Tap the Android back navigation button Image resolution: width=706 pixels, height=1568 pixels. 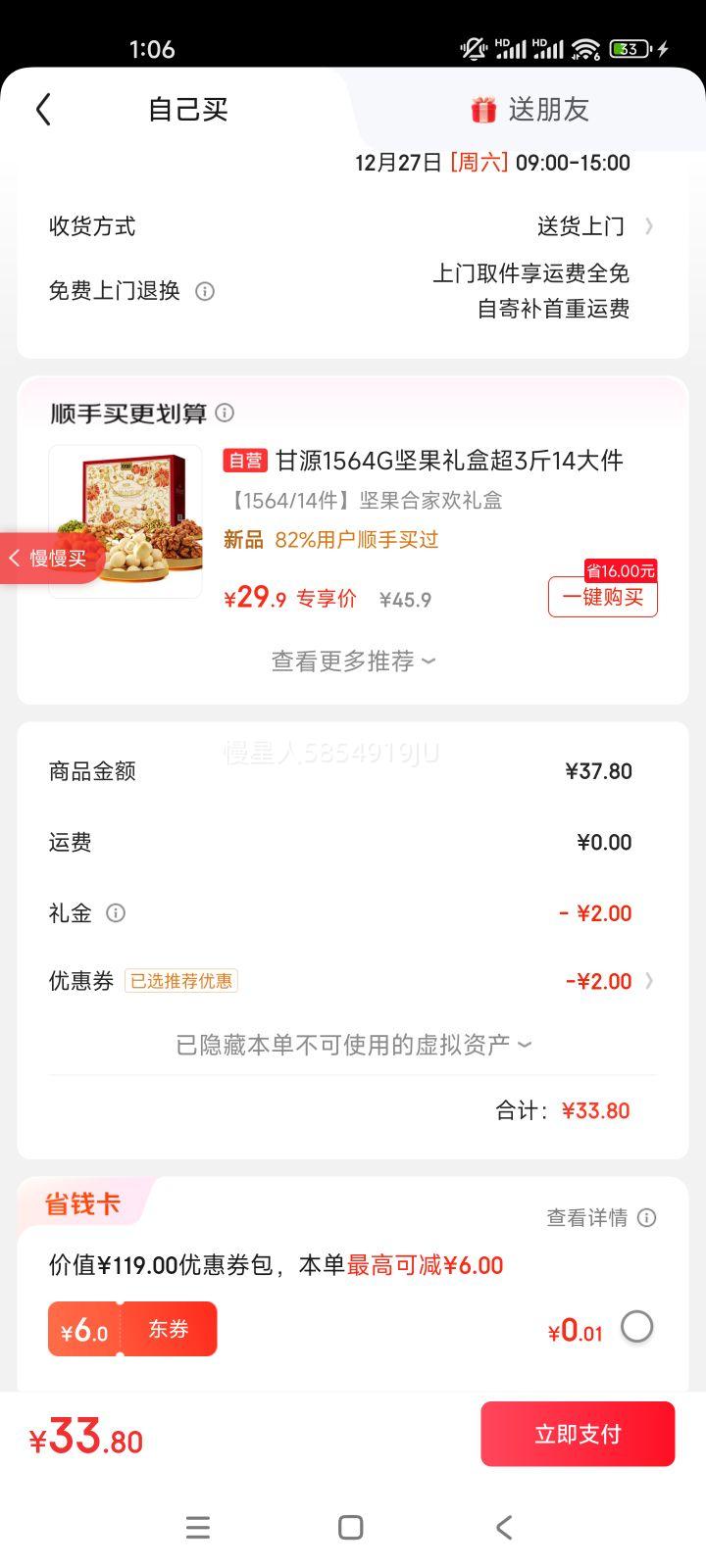(503, 1527)
